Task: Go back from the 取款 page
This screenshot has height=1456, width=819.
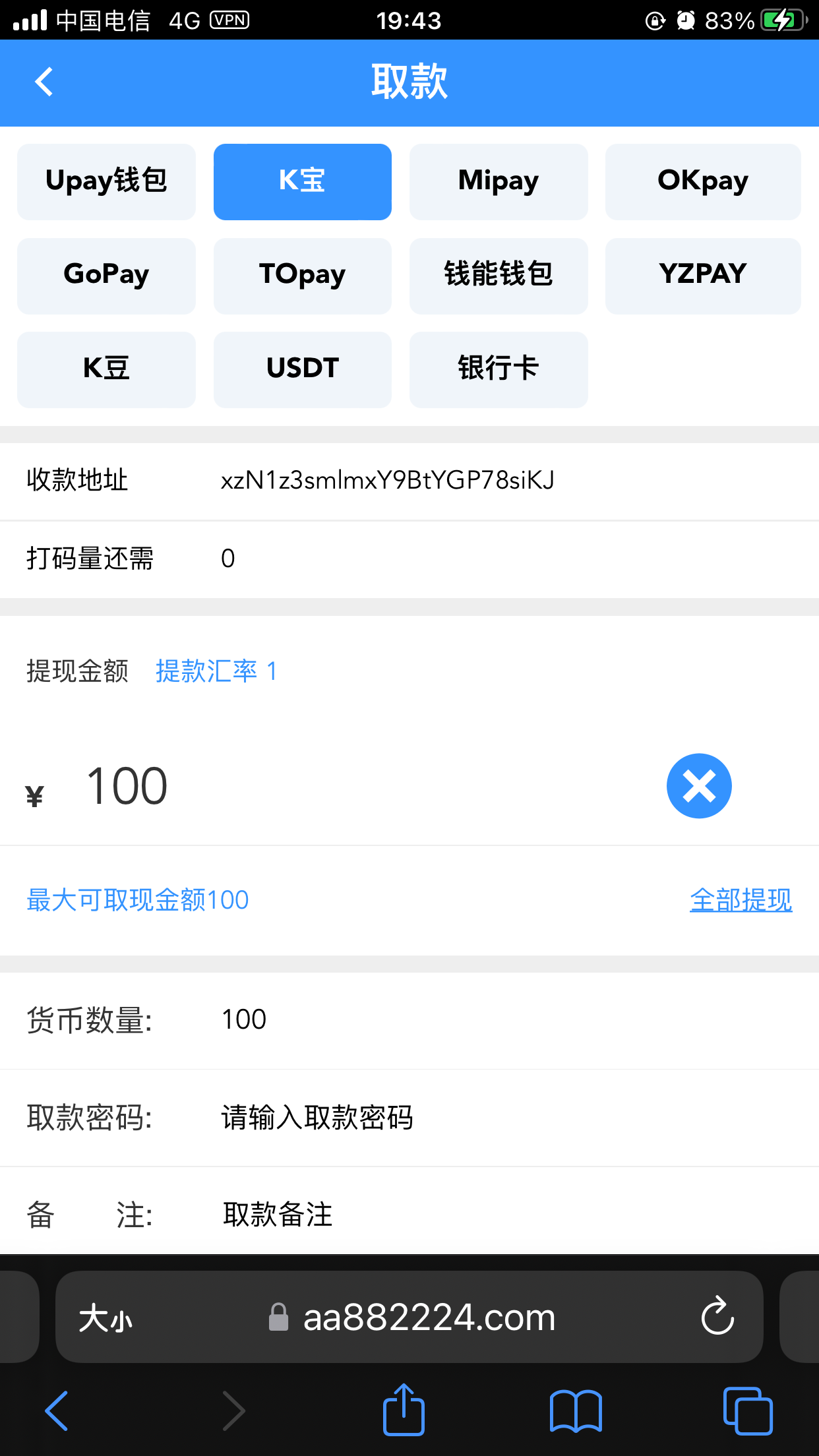Action: pos(44,82)
